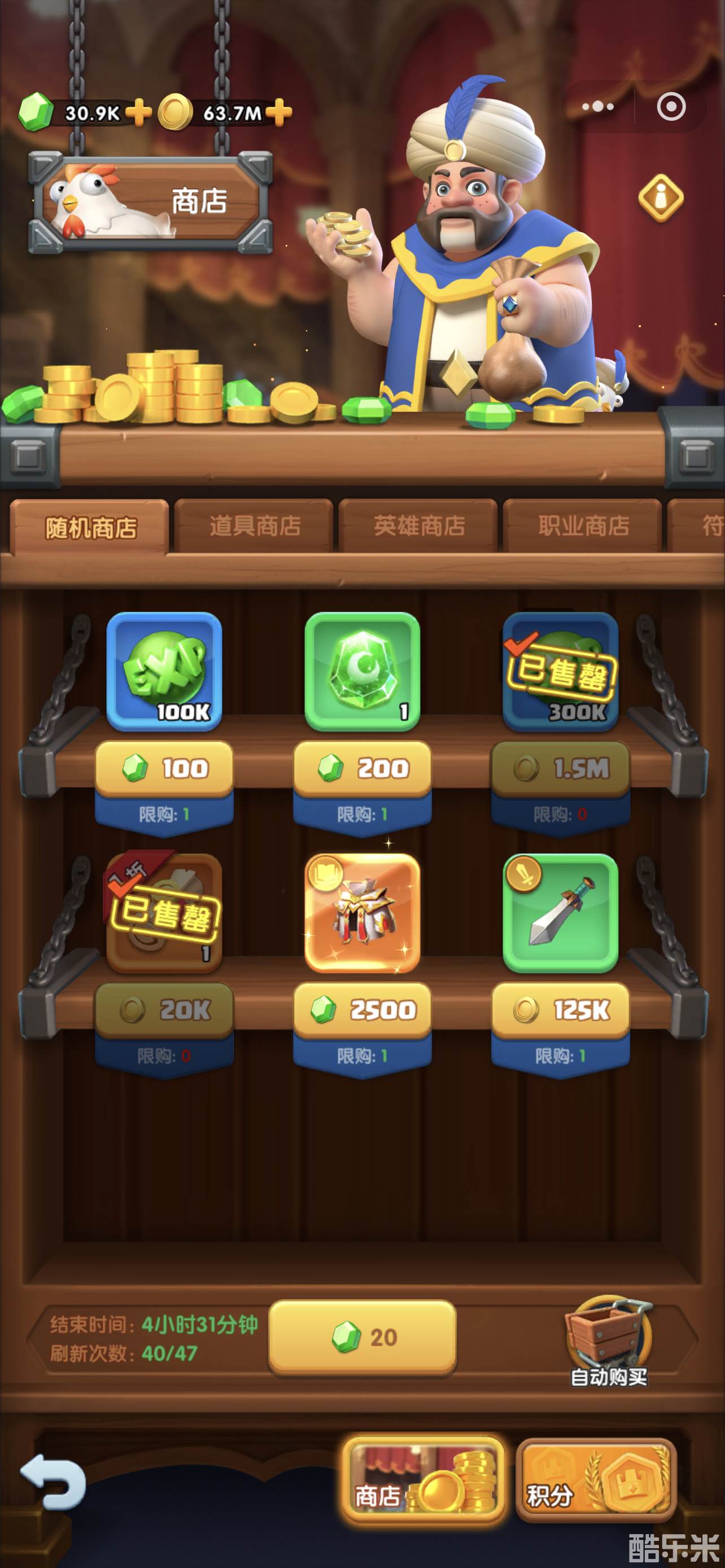Screen dimensions: 725x1568
Task: Open the mini program more options menu
Action: click(597, 107)
